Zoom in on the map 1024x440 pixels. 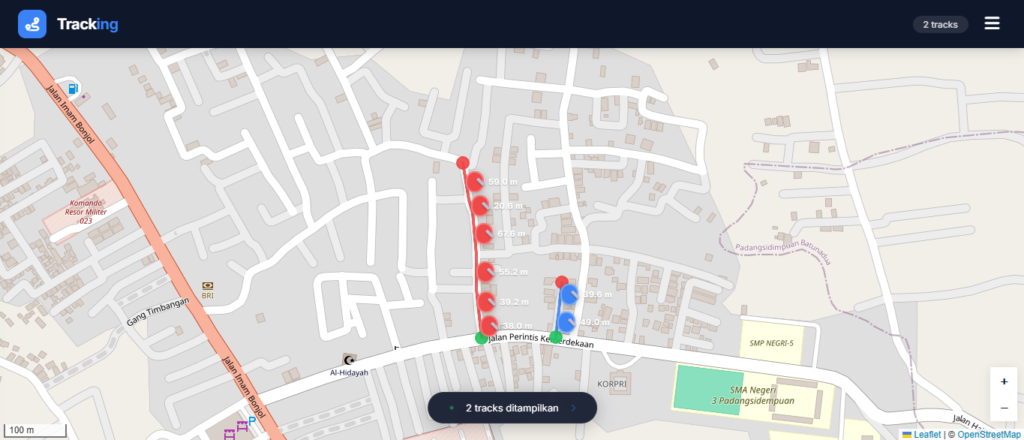pos(1004,381)
